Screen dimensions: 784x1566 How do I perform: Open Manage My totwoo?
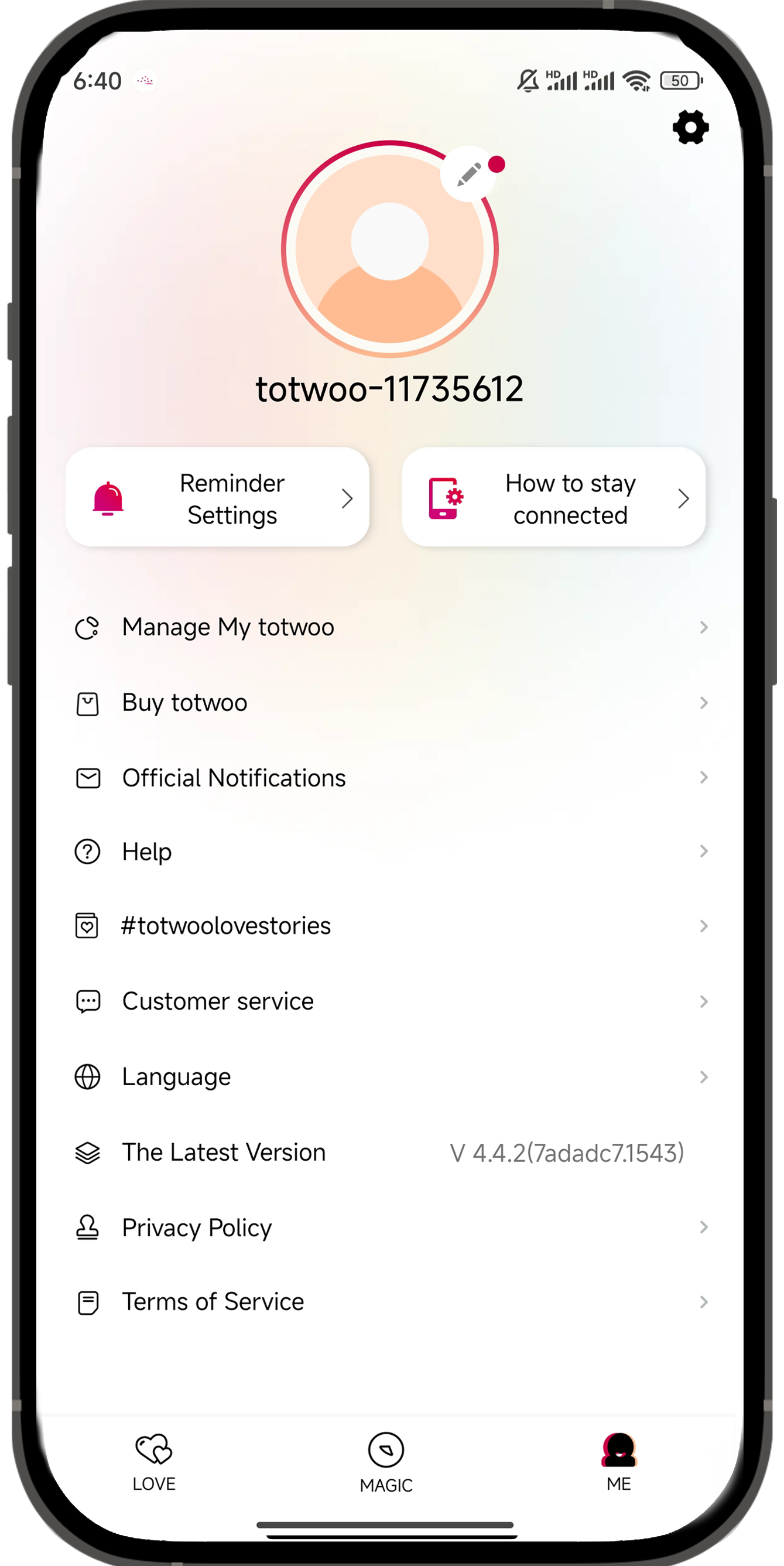tap(389, 627)
